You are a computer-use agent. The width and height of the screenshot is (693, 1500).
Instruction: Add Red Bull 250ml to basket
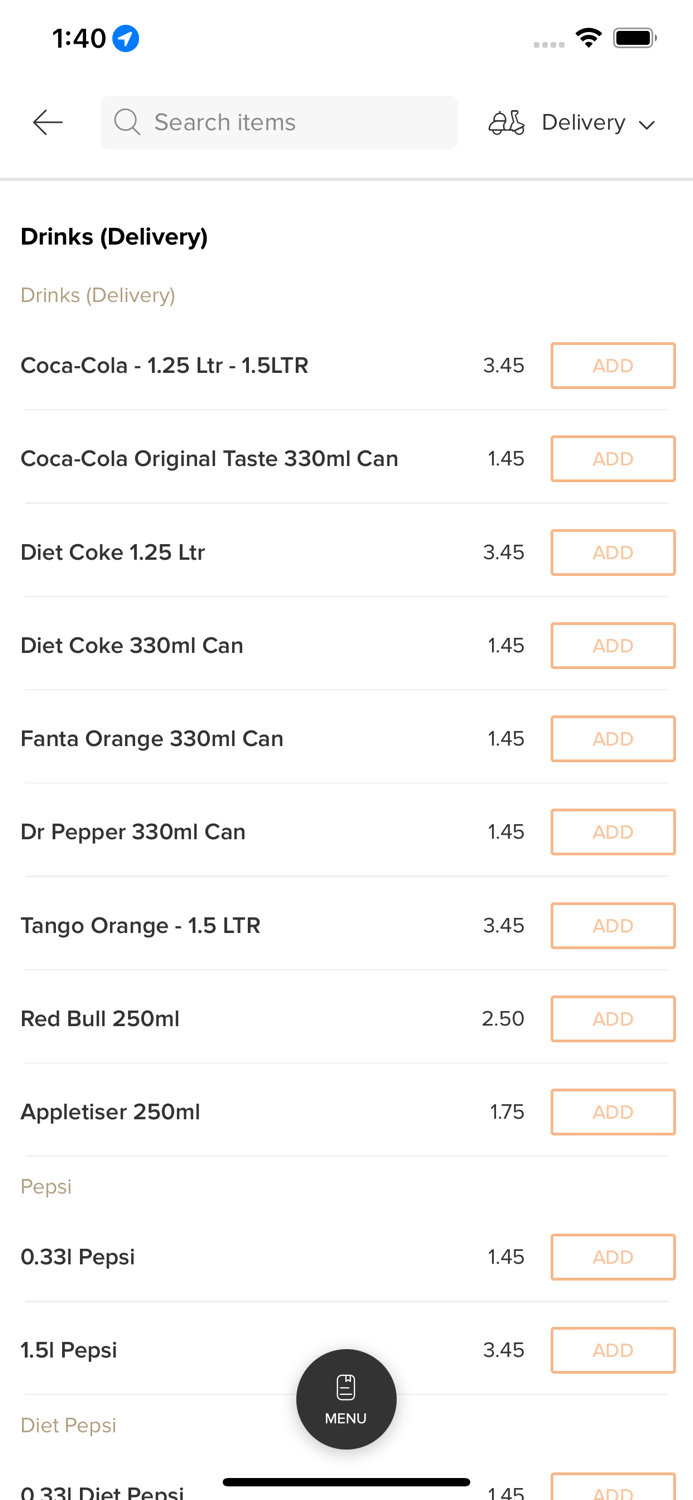click(x=612, y=1019)
